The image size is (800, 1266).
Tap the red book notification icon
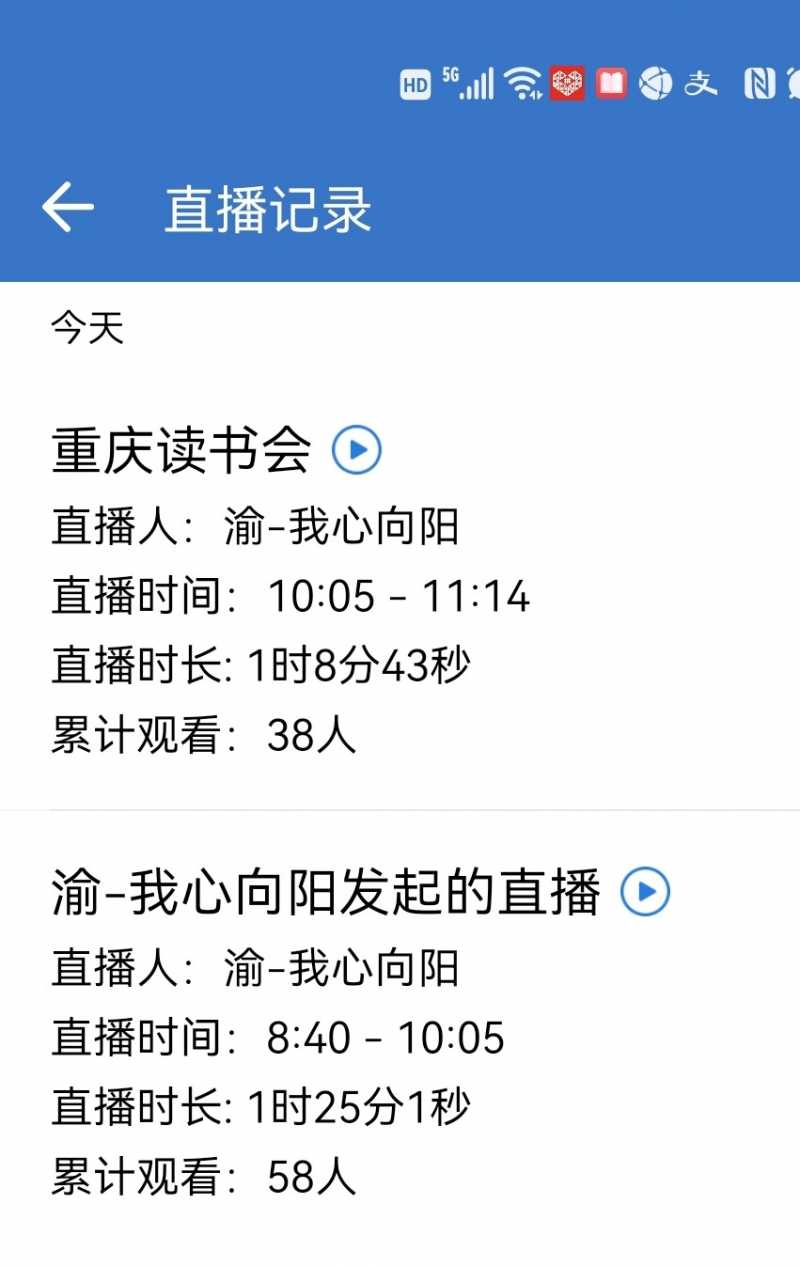tap(611, 84)
